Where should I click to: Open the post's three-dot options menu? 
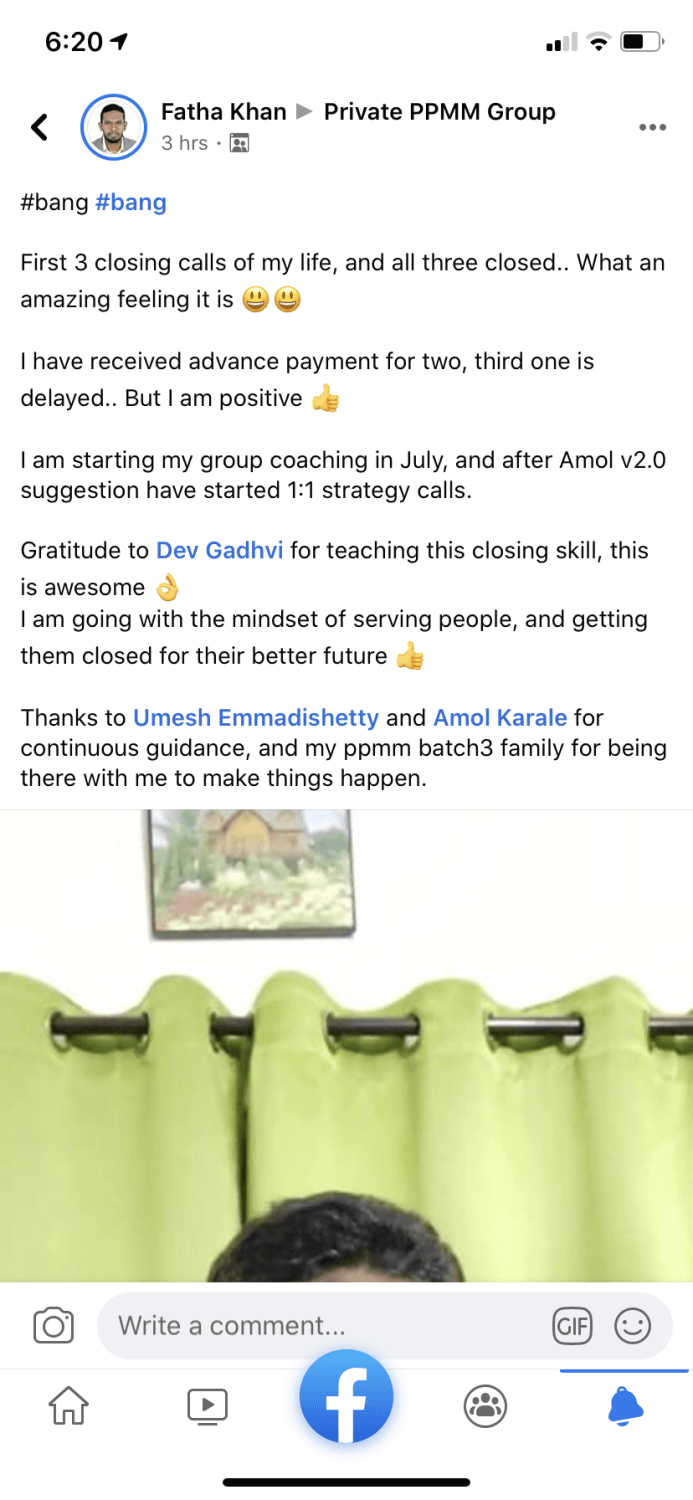tap(652, 127)
